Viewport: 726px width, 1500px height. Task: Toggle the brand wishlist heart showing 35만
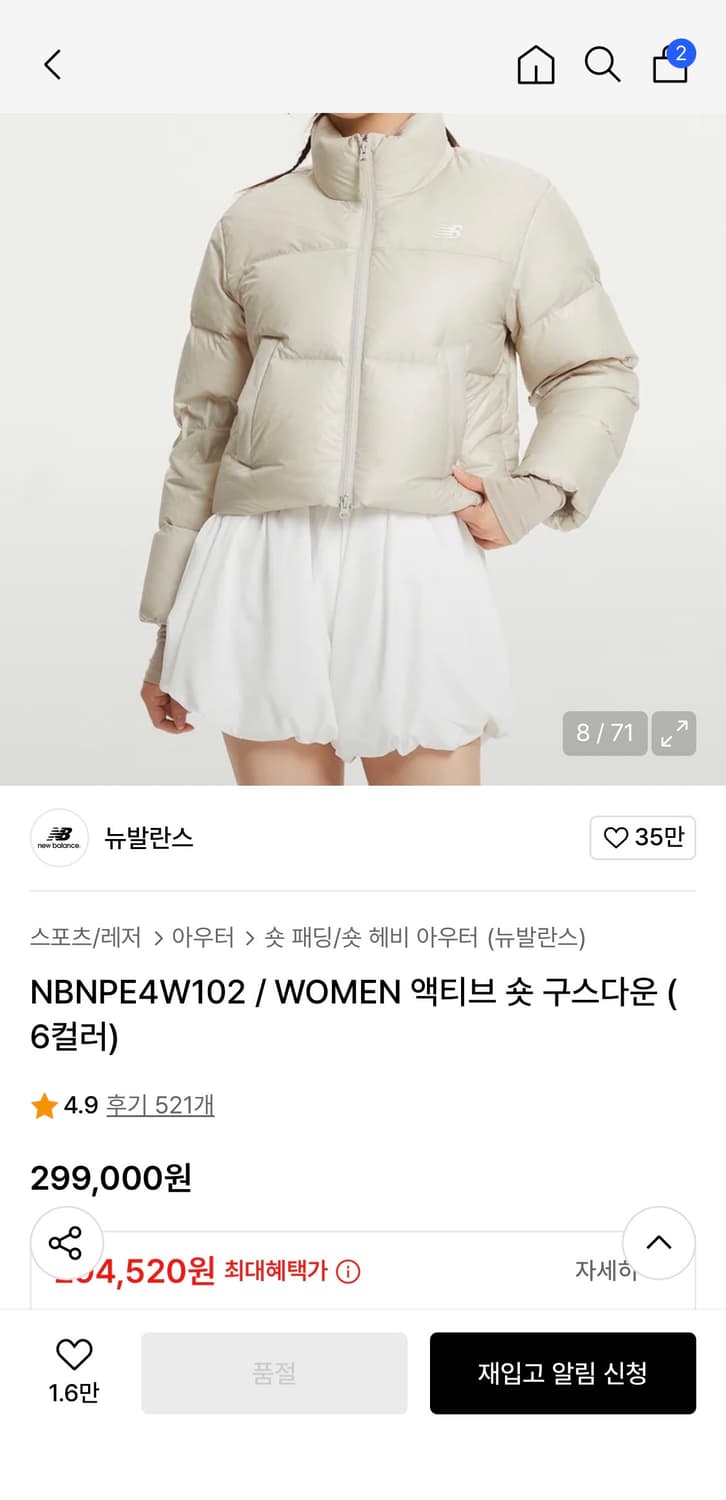[x=642, y=838]
